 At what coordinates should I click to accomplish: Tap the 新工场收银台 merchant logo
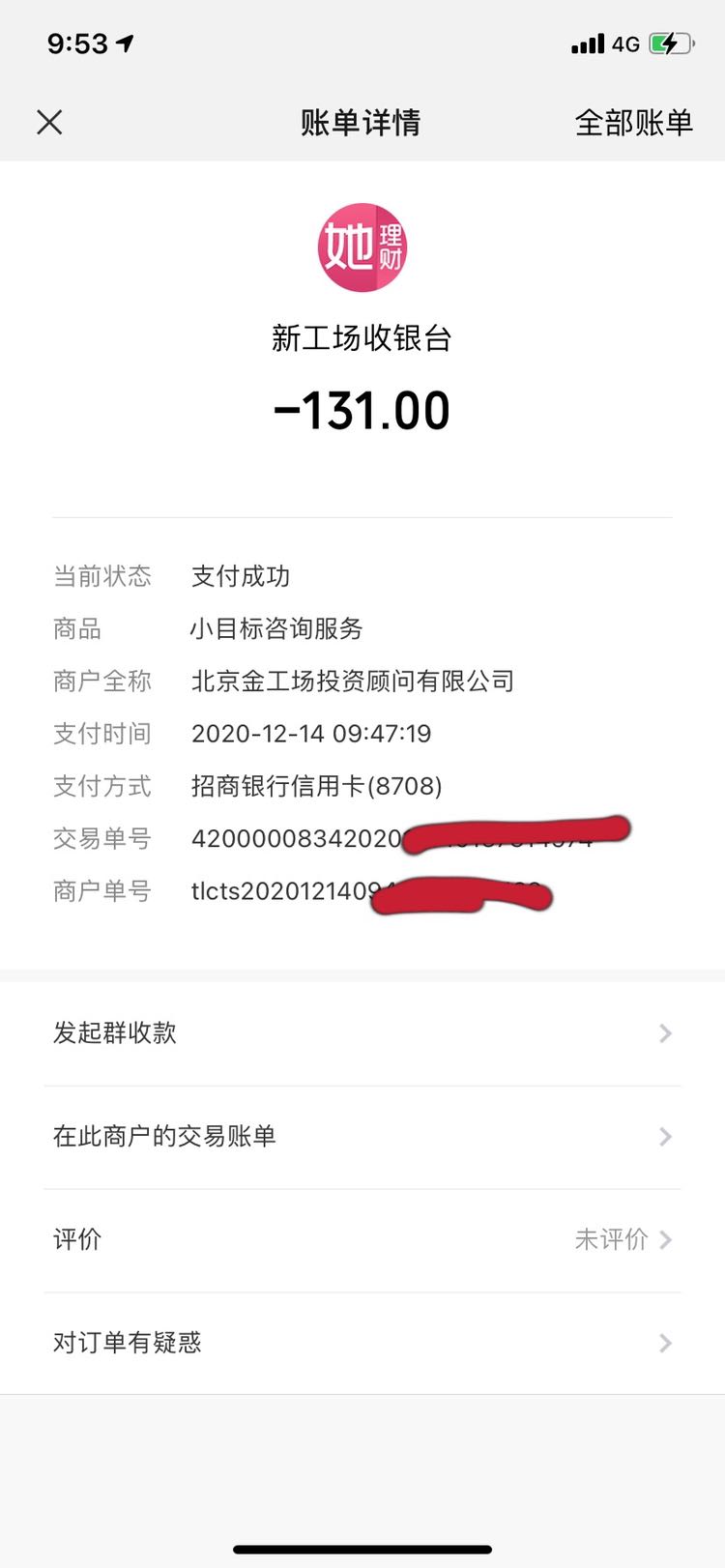point(362,247)
